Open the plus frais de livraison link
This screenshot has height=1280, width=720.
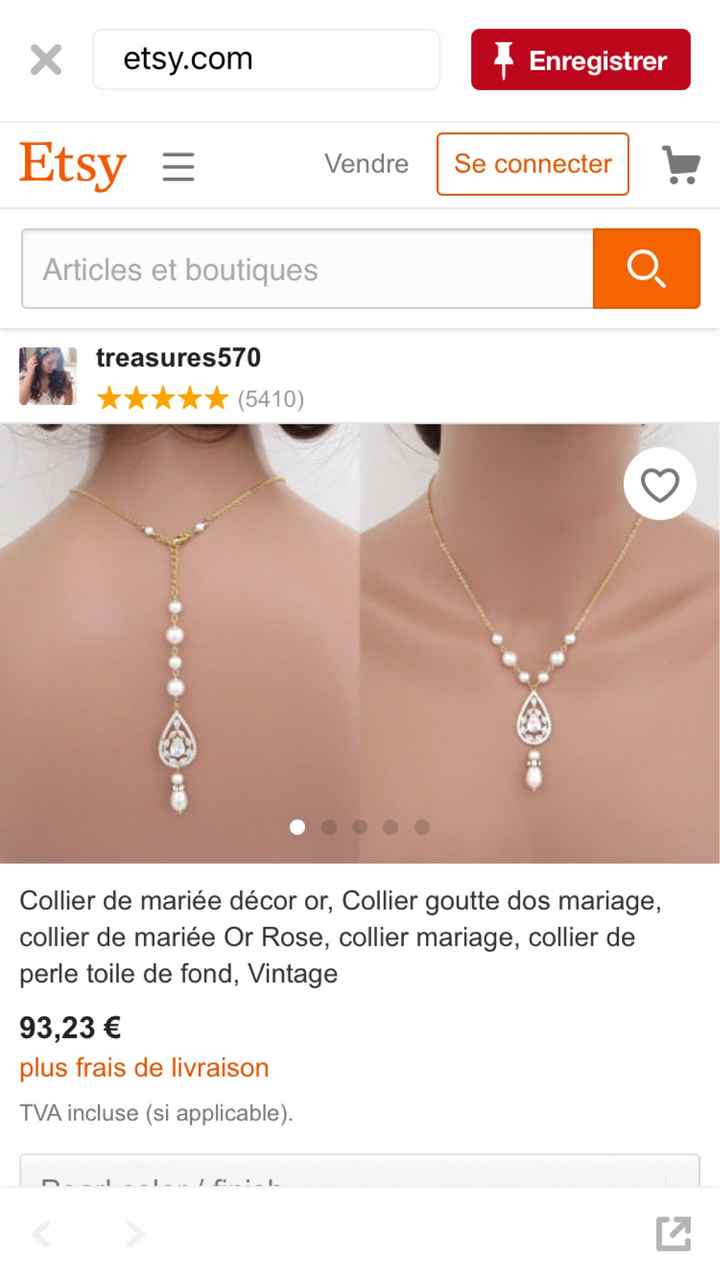[x=143, y=1069]
